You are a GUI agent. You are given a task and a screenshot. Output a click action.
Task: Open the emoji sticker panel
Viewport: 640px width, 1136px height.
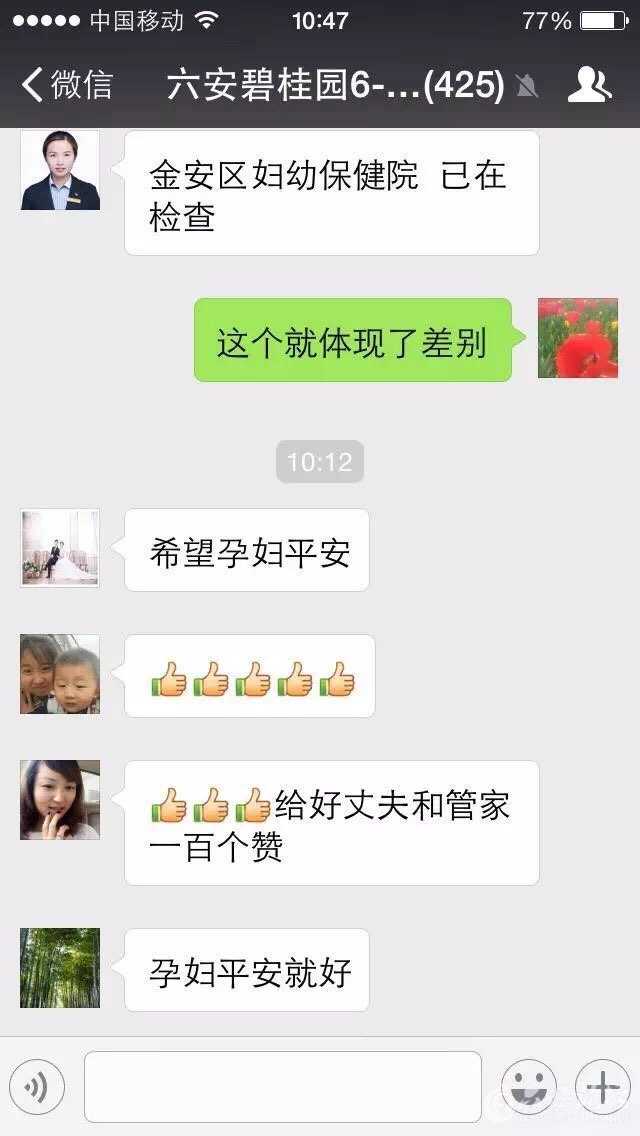point(528,1087)
